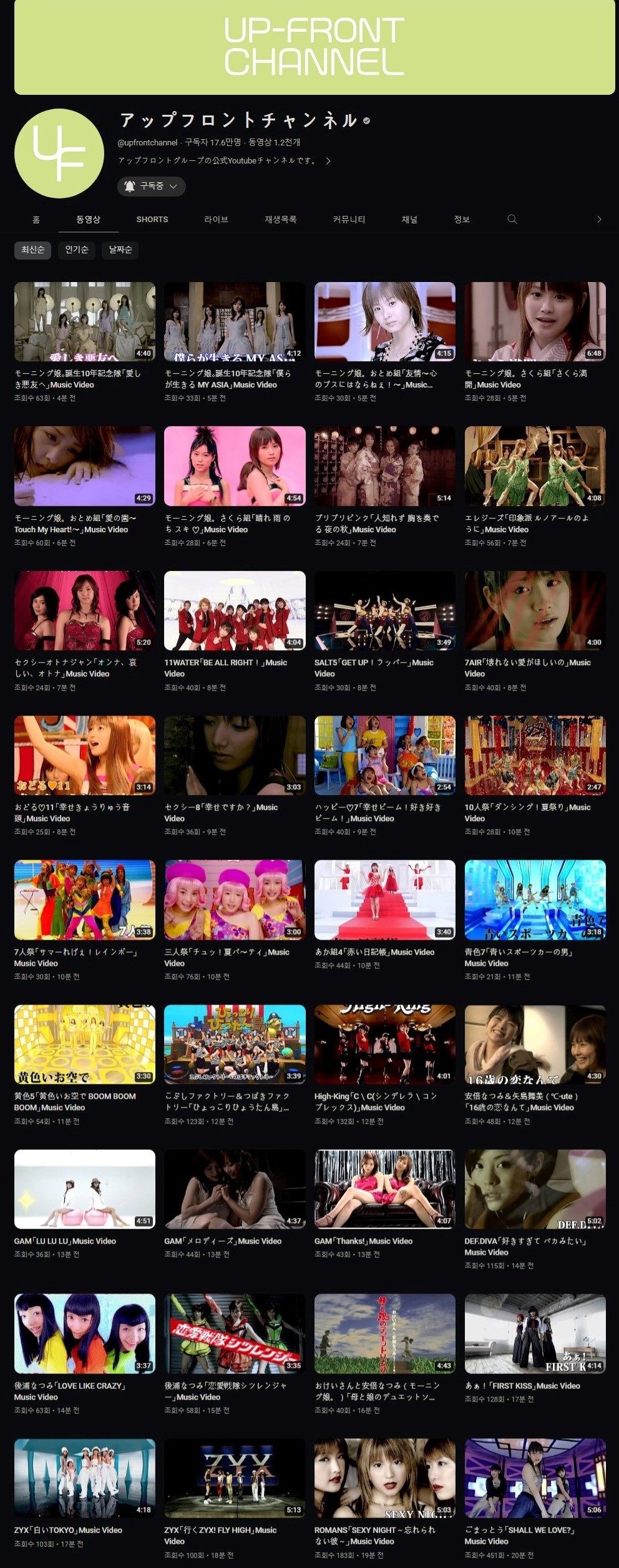Open the GAM LU LU LU music video
Viewport: 619px width, 1568px height.
point(85,1189)
